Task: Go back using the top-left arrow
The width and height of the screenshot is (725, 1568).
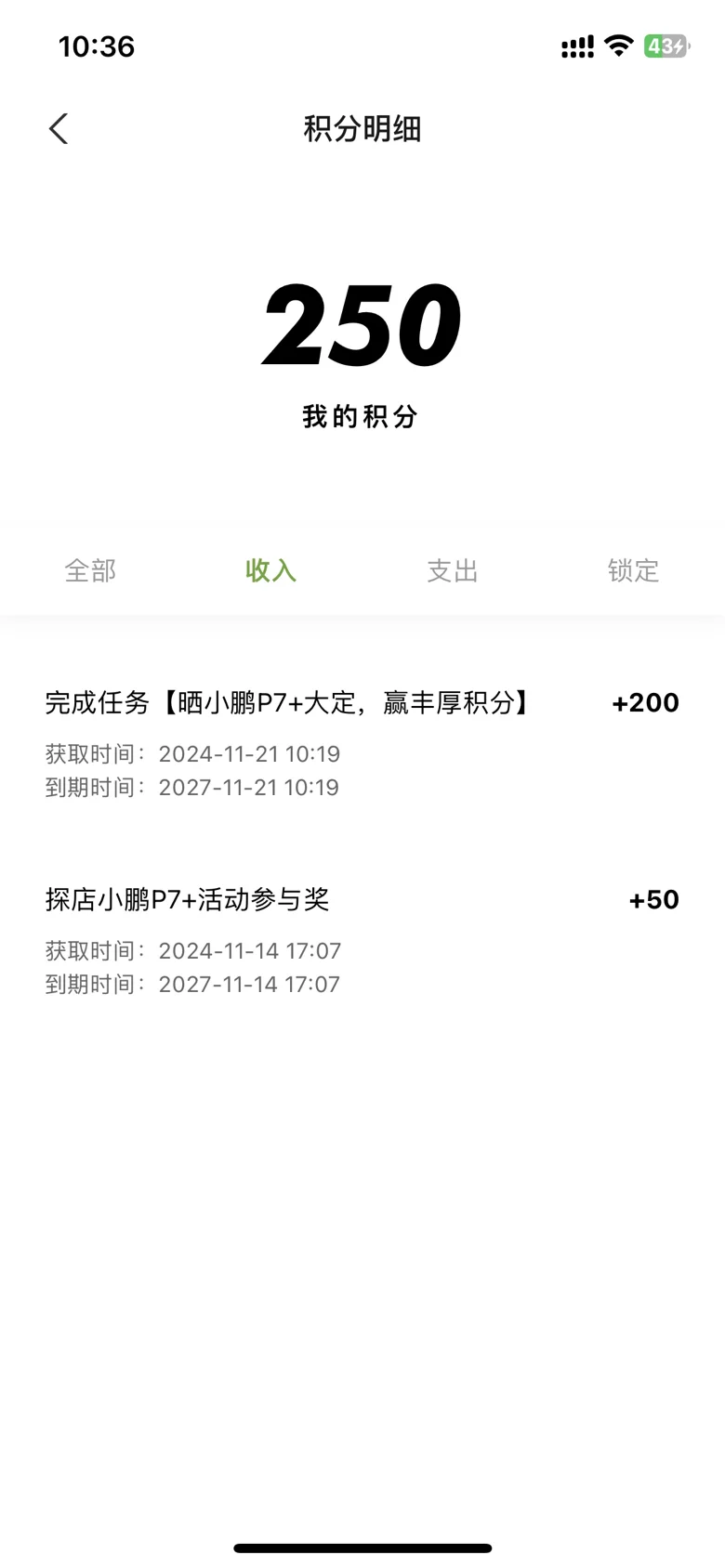Action: point(59,129)
